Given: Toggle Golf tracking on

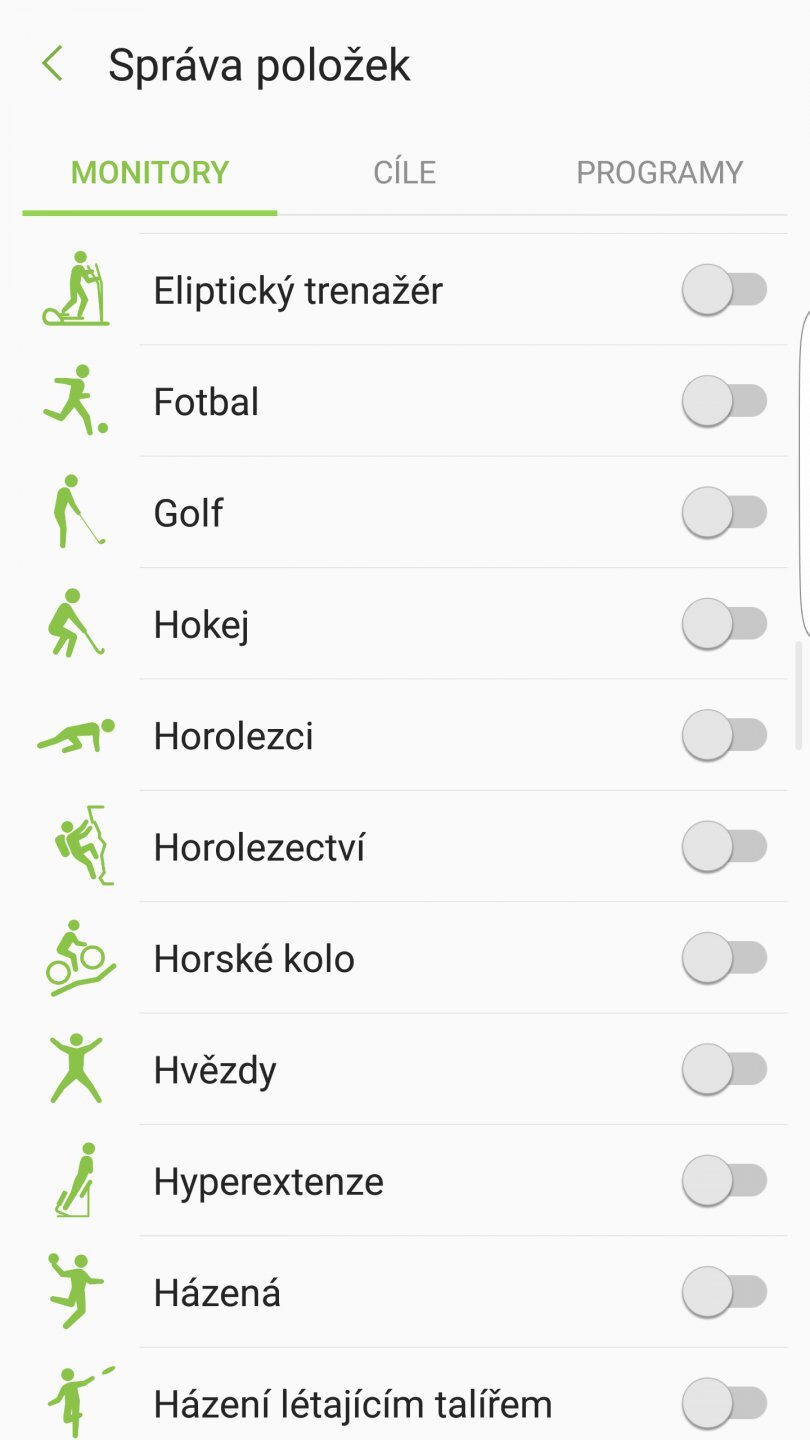Looking at the screenshot, I should pos(724,513).
